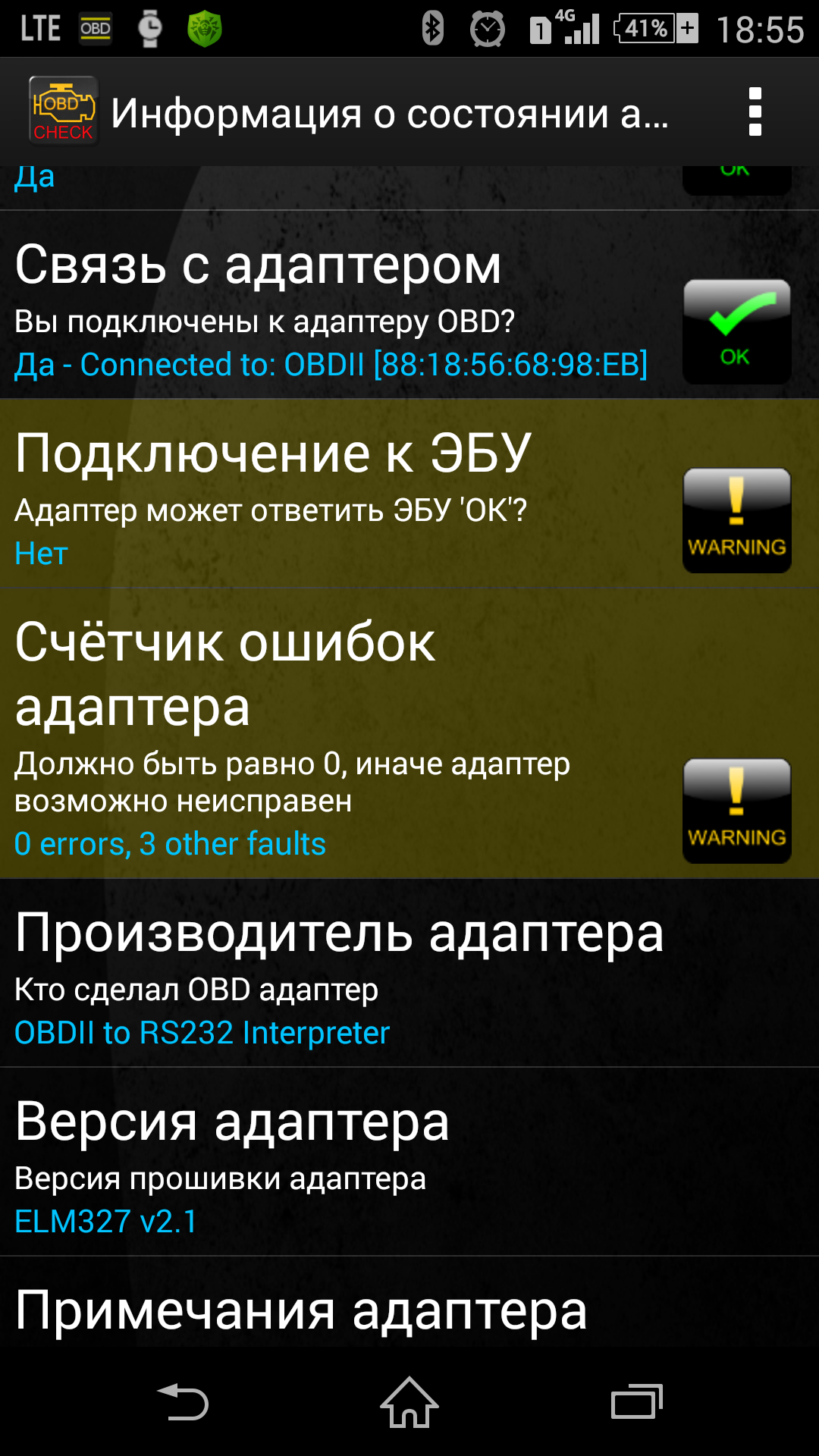Open the three-dot overflow menu
Image resolution: width=819 pixels, height=1456 pixels.
tap(755, 112)
